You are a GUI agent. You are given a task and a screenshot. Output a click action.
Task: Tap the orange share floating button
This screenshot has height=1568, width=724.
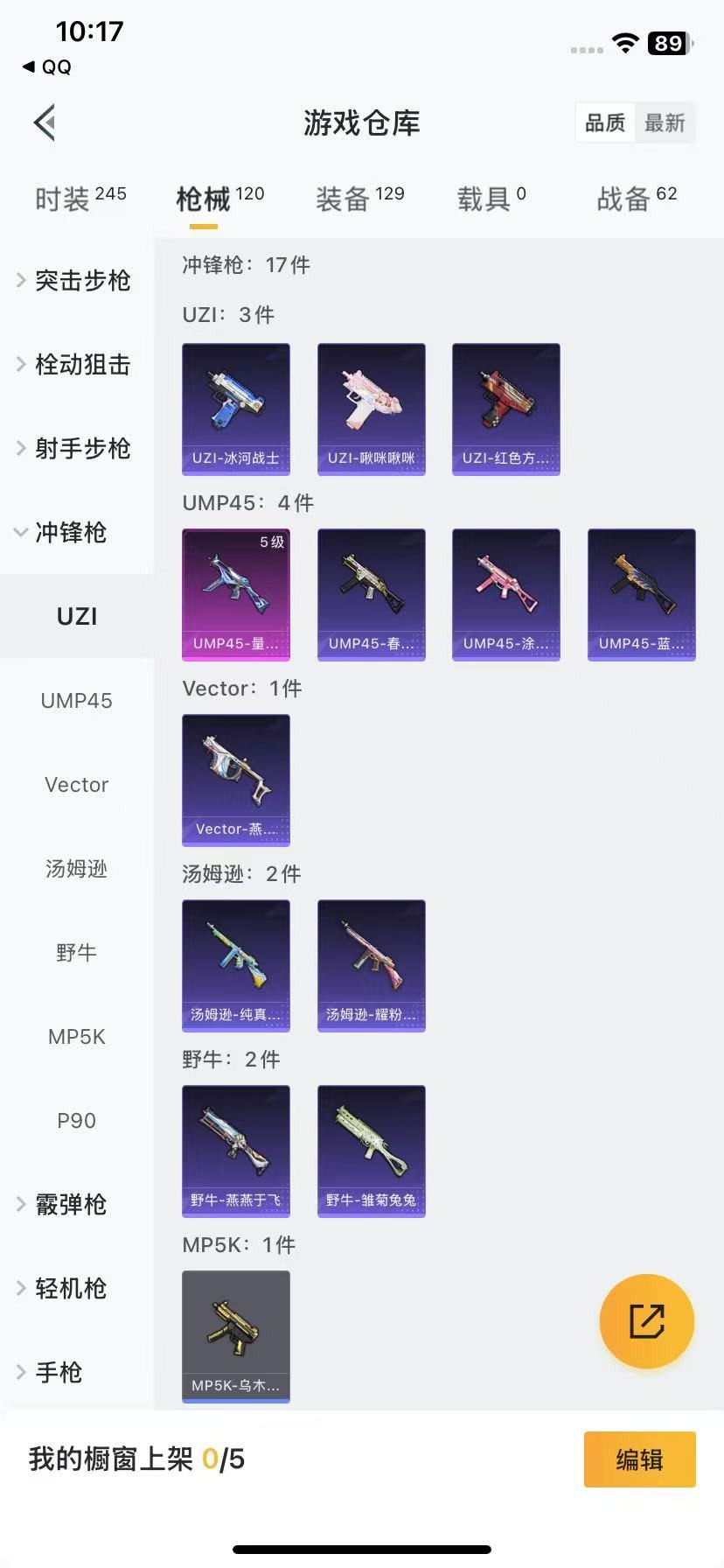[x=646, y=1320]
